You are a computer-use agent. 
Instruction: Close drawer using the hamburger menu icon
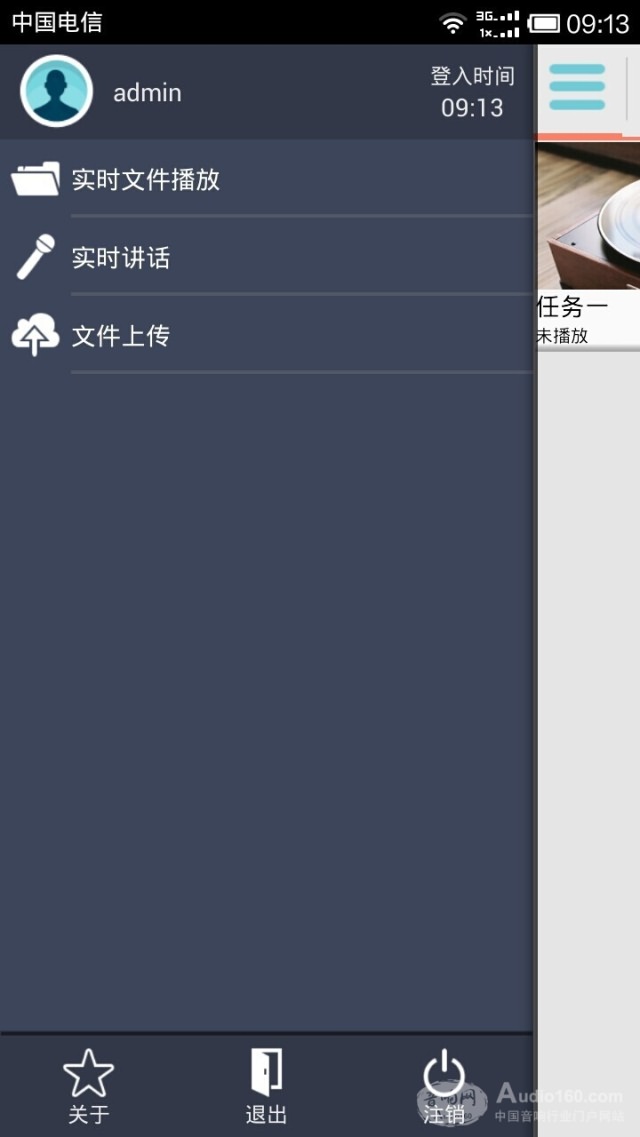[577, 87]
